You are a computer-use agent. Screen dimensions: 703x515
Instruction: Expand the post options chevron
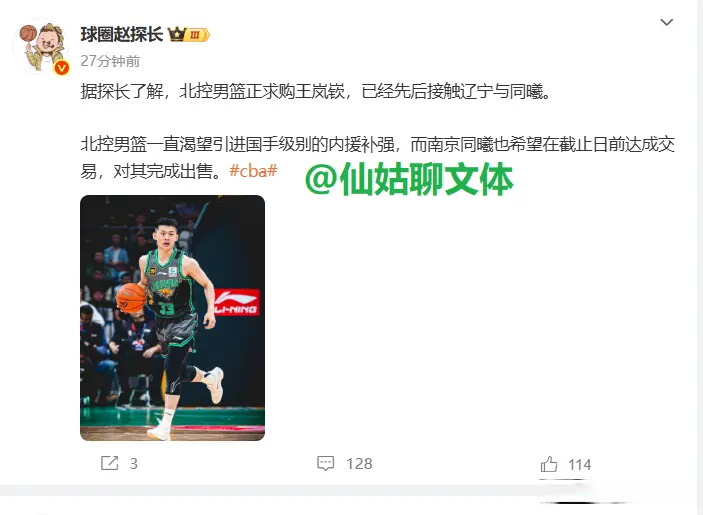[x=668, y=22]
